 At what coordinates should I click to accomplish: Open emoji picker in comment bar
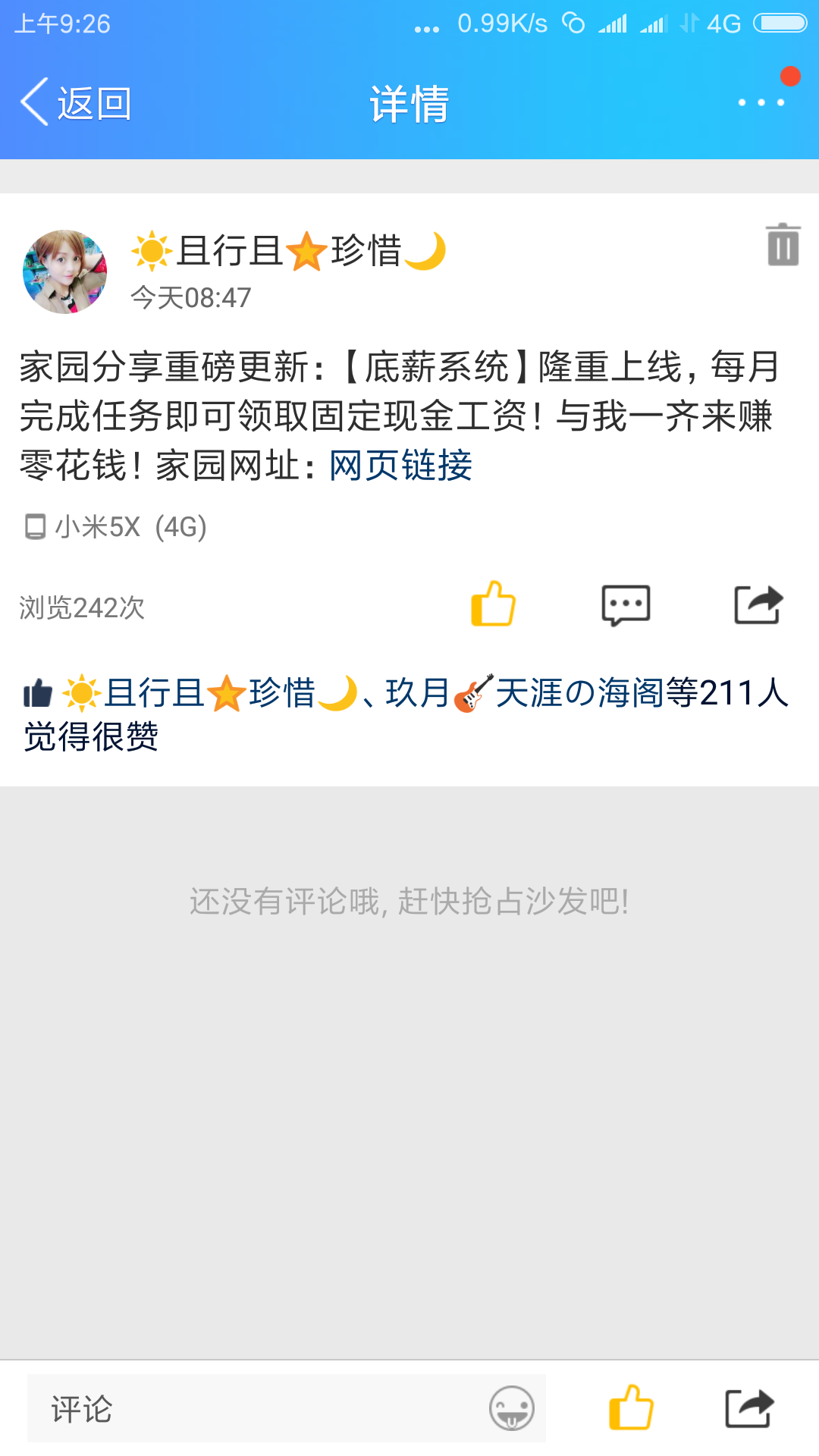(x=512, y=1409)
